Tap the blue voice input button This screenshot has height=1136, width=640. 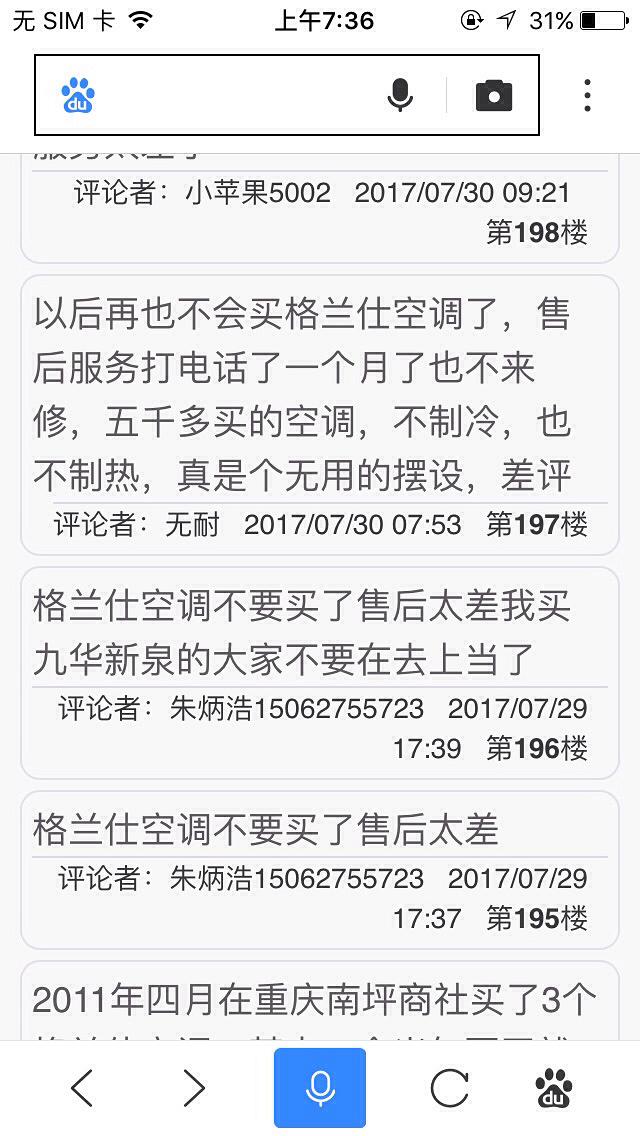[x=320, y=1088]
